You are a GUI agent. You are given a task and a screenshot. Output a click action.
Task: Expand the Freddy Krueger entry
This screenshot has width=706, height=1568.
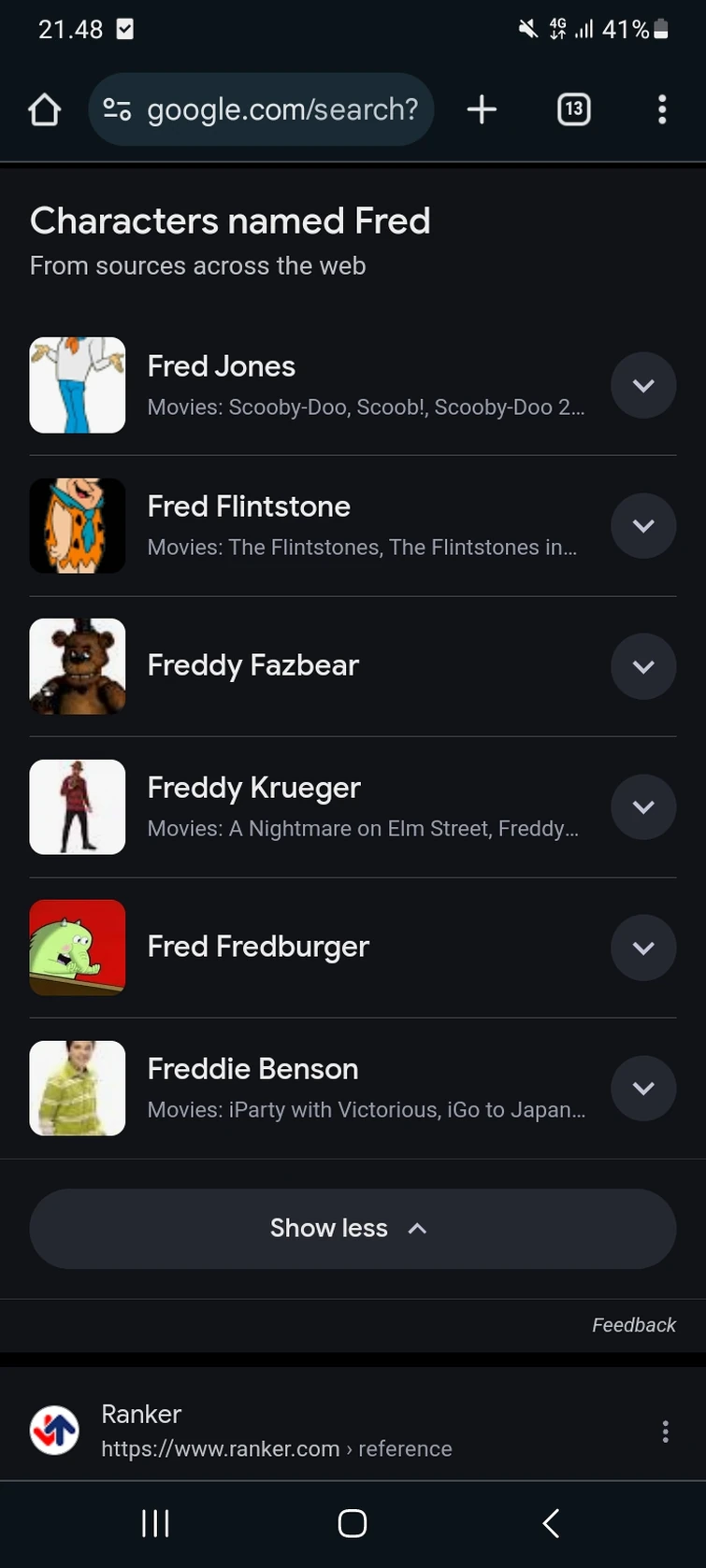click(x=643, y=806)
